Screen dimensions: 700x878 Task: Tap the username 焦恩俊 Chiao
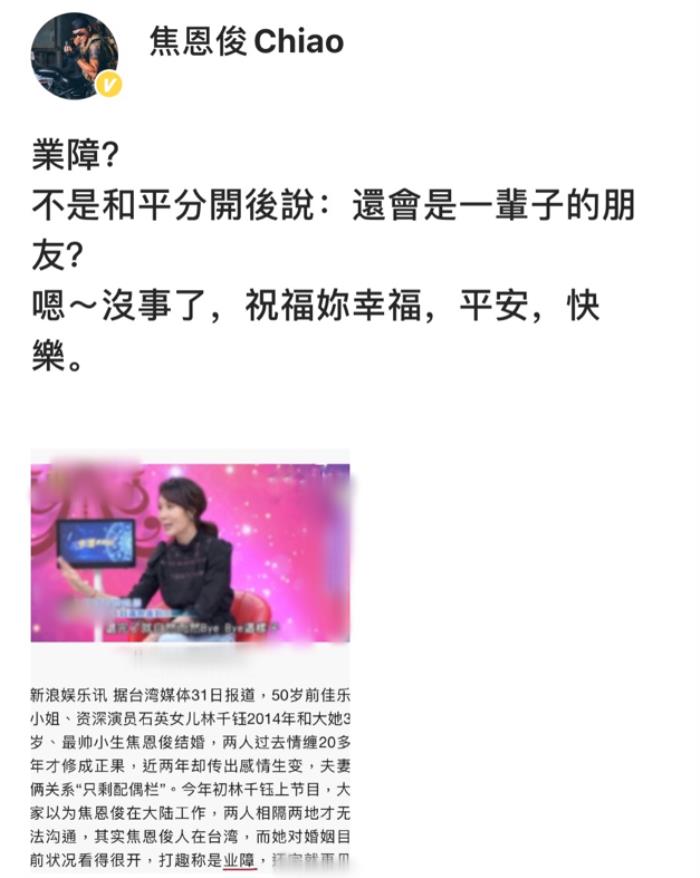pos(246,42)
